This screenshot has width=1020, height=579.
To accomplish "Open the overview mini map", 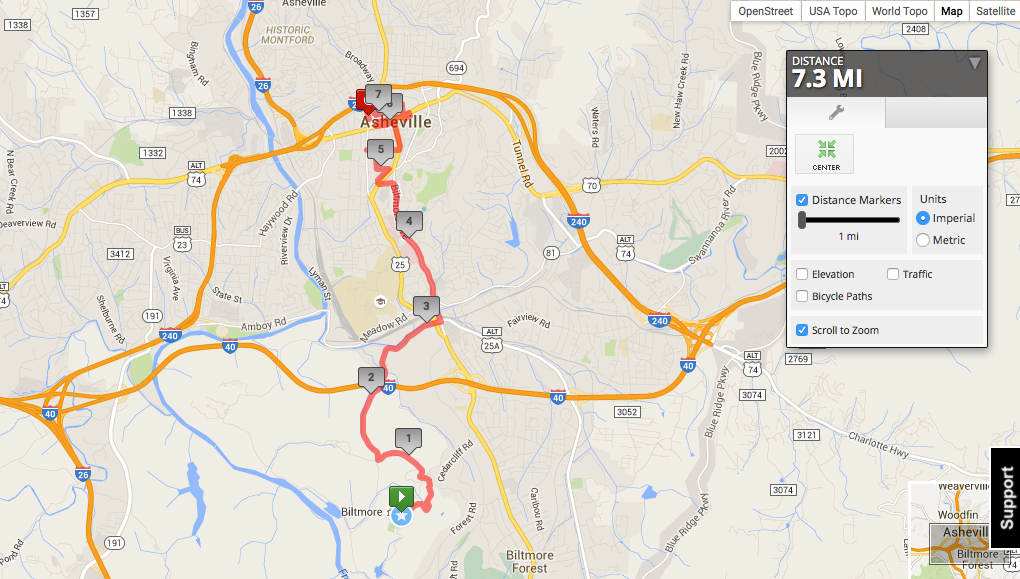I will (963, 529).
